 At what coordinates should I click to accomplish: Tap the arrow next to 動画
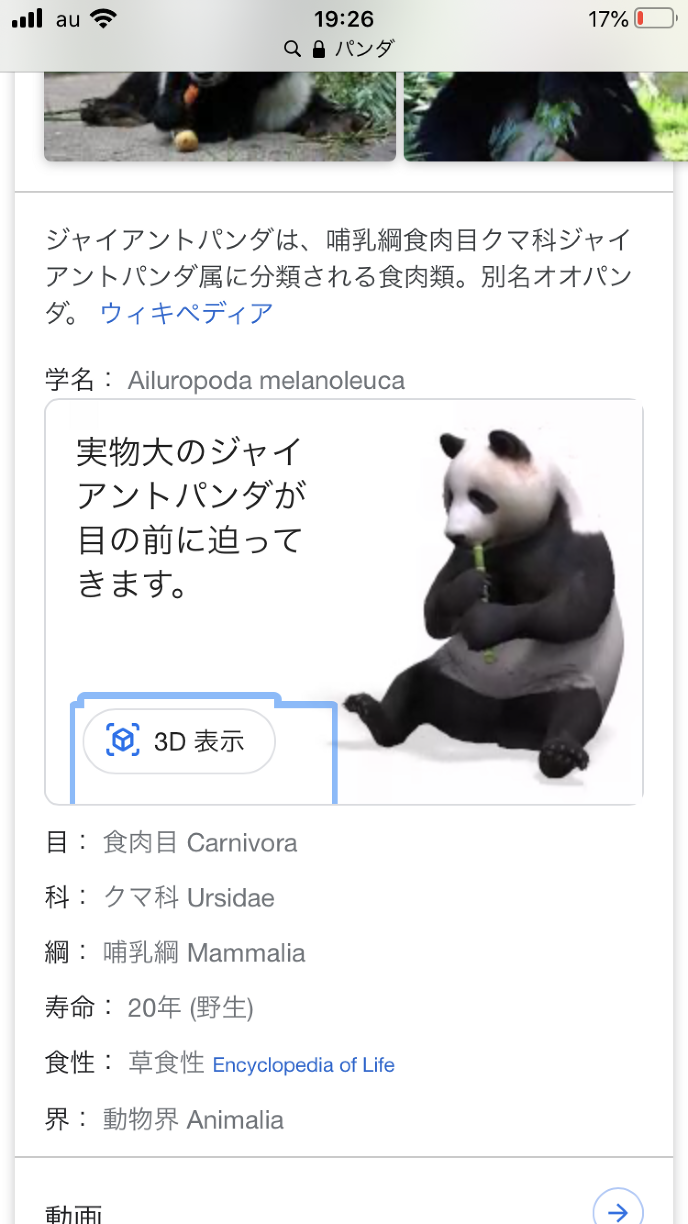[617, 1211]
